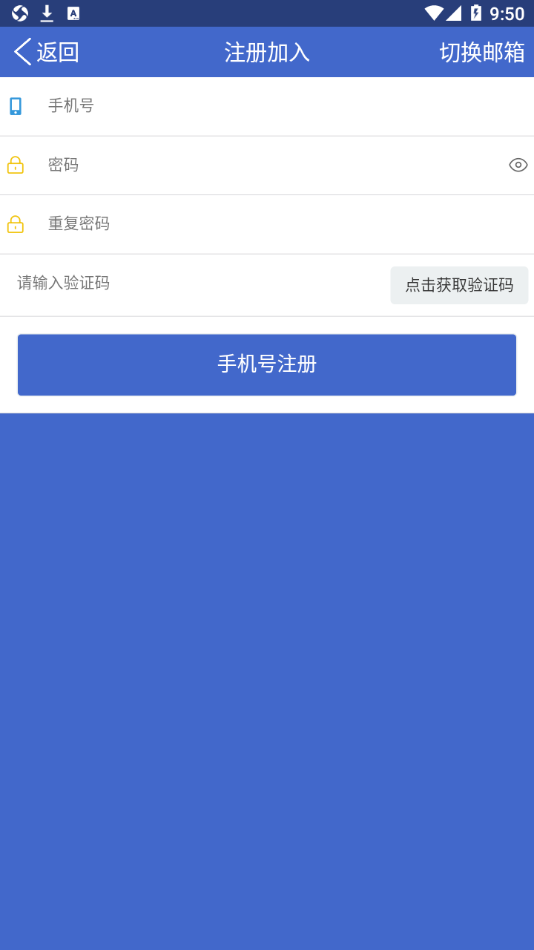Switch to email registration via 切换邮箱
The image size is (534, 950).
coord(482,52)
